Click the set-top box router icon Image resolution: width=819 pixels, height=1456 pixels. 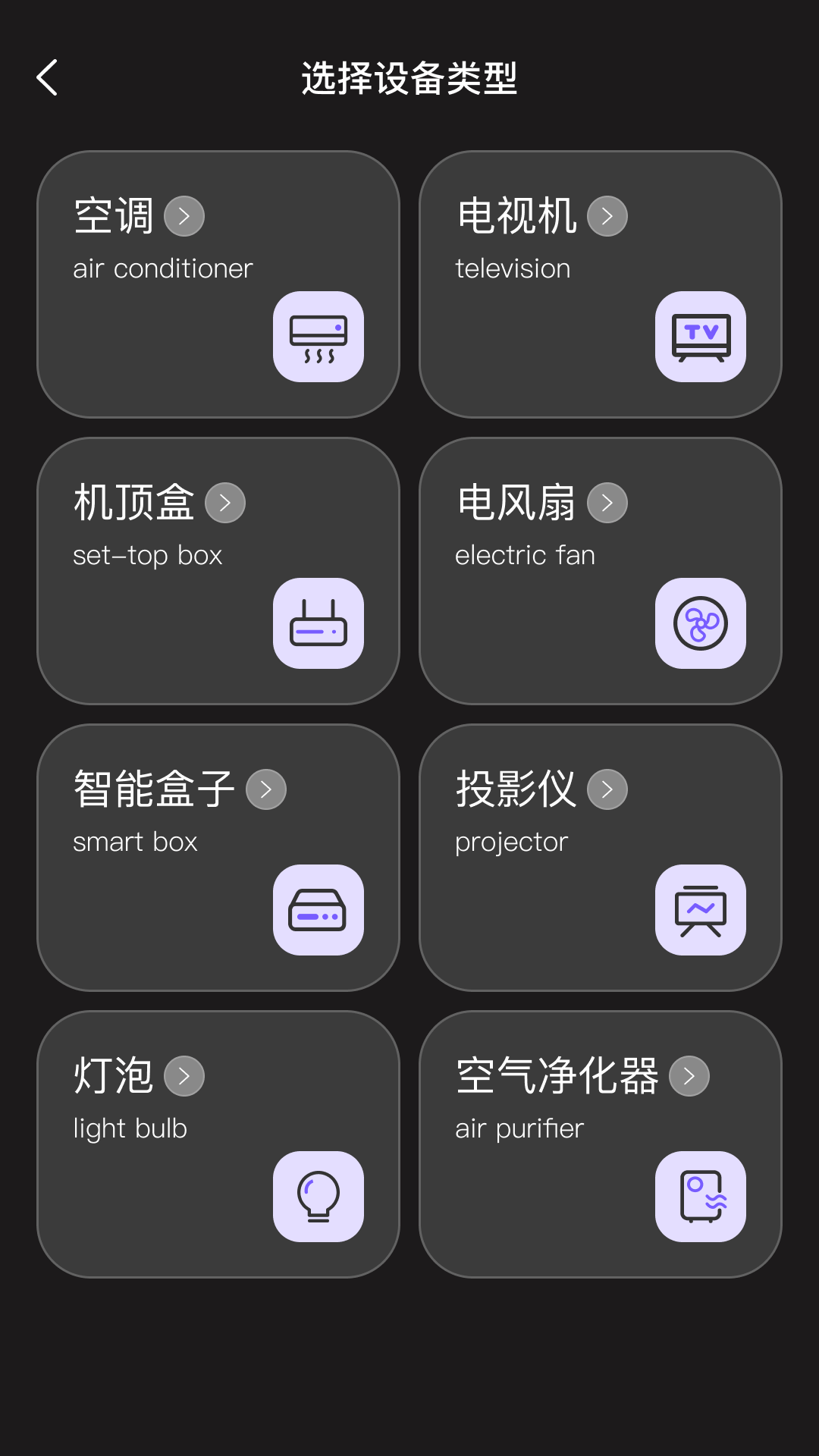pyautogui.click(x=318, y=623)
